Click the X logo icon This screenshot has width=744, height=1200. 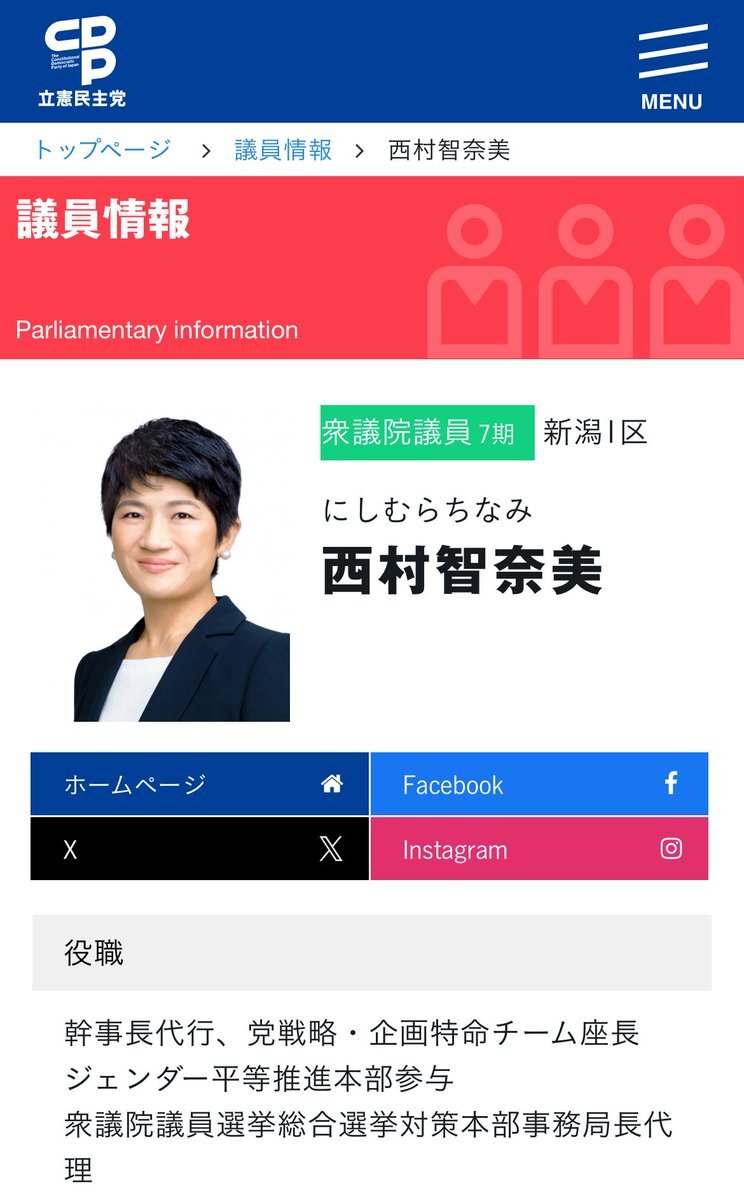(330, 849)
